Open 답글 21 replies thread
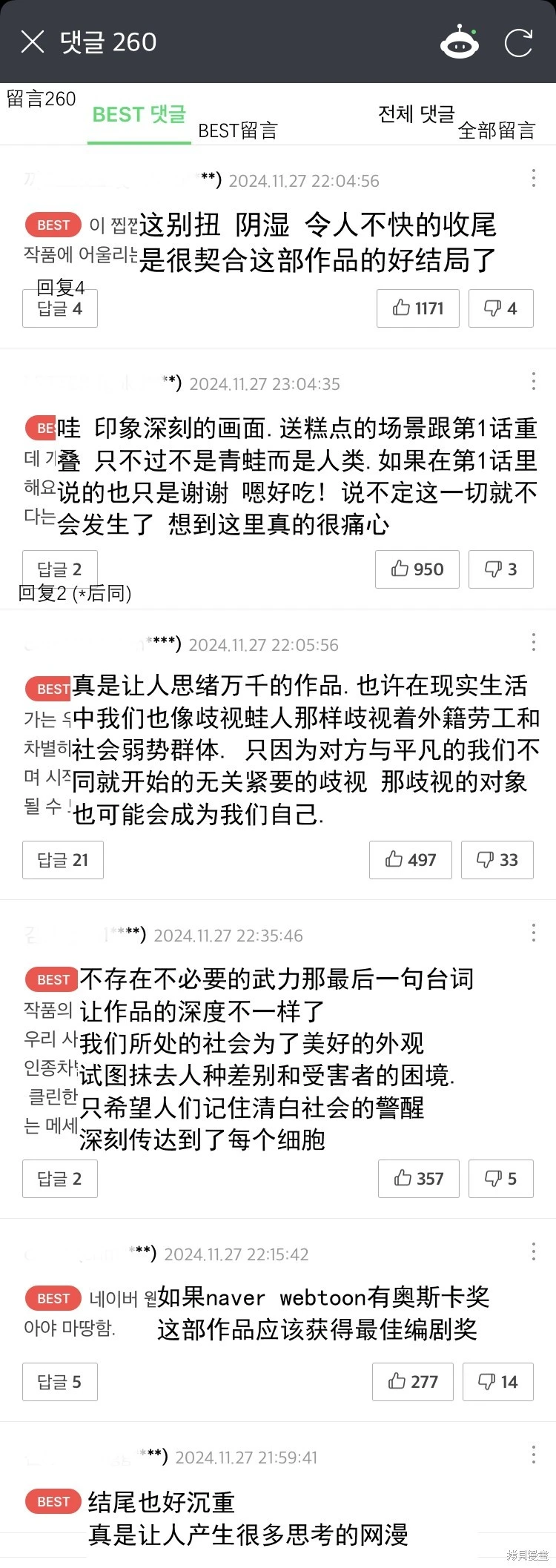Viewport: 556px width, 1568px height. point(63,860)
